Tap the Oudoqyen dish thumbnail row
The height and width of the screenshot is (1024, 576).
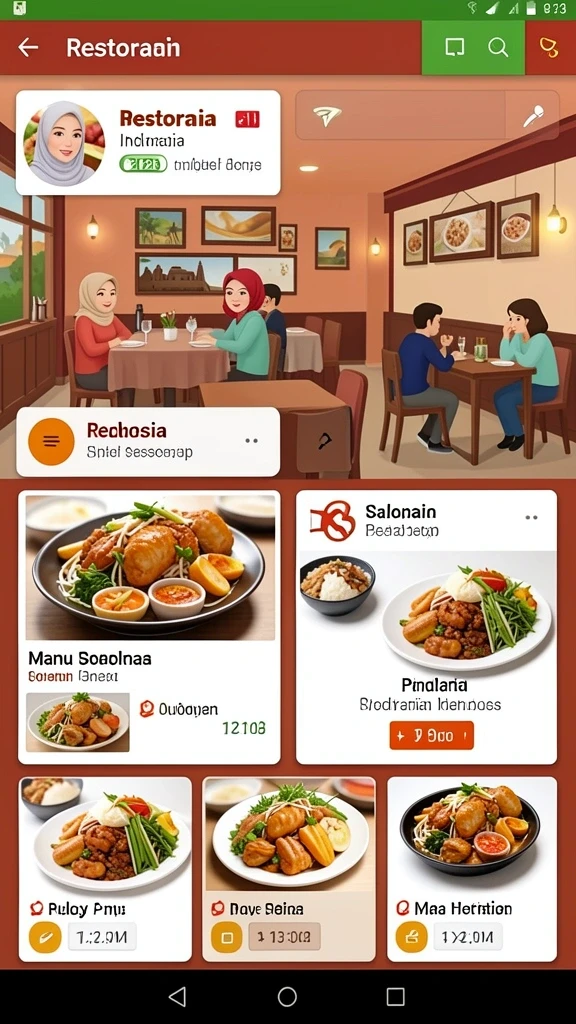click(149, 722)
